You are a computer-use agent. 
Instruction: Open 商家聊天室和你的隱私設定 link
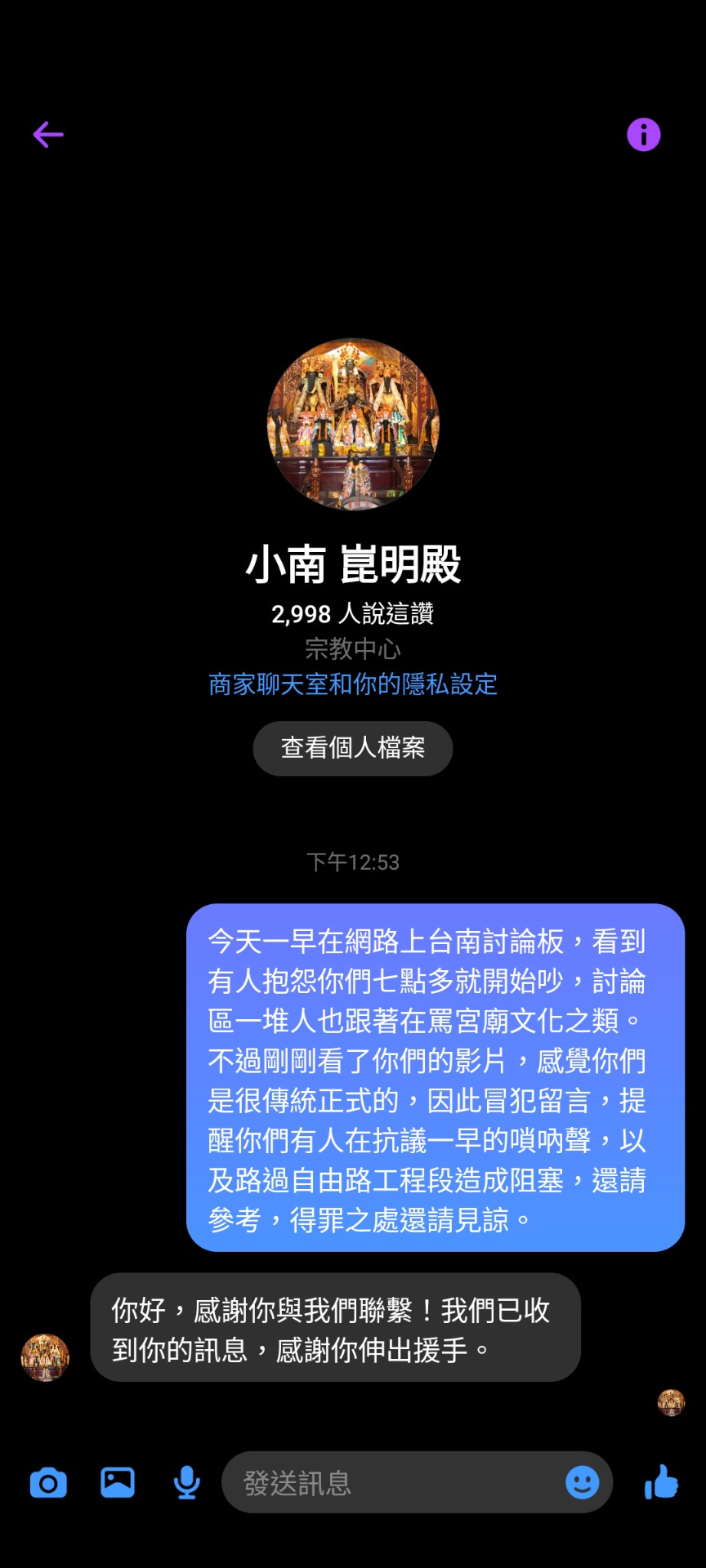pos(353,684)
